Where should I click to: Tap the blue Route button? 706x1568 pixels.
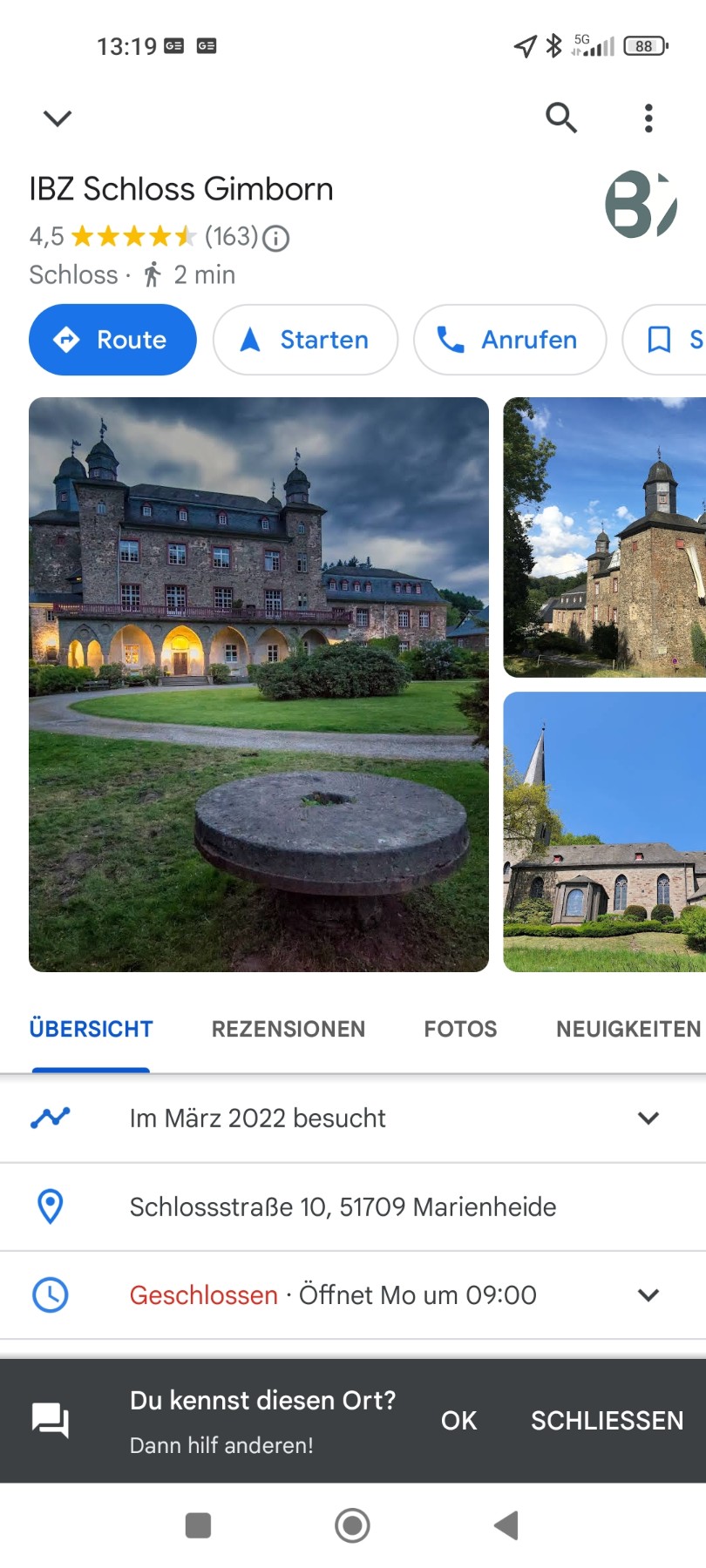112,340
